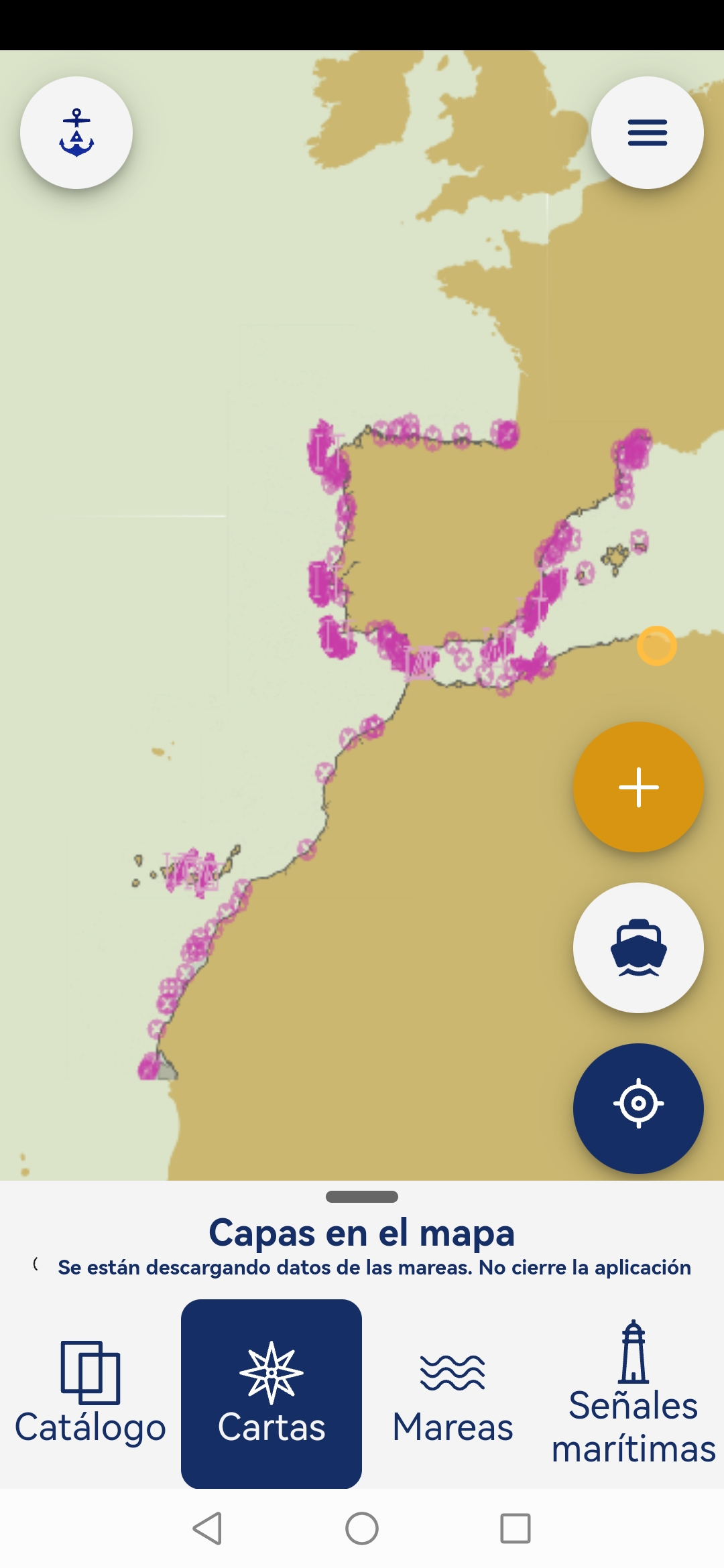
Task: Tap the anchor buoy icon button
Action: tap(76, 133)
